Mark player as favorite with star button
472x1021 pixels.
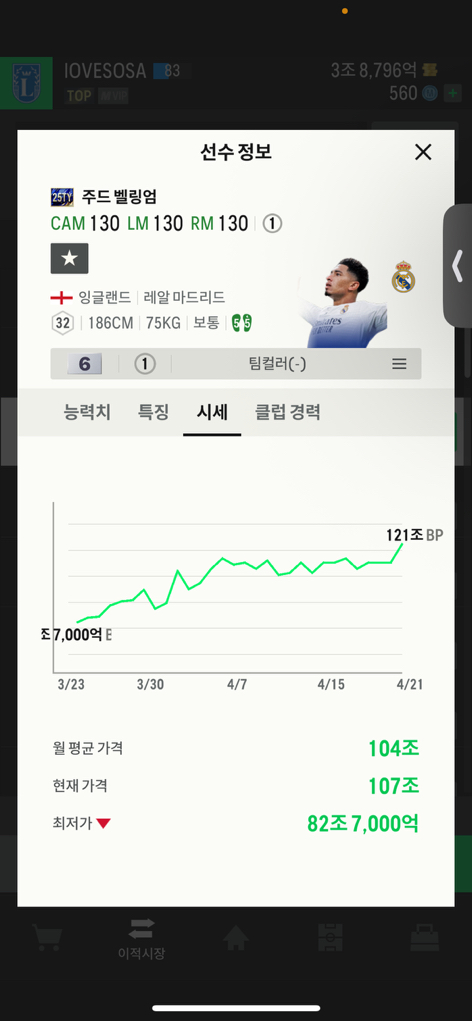coord(70,259)
